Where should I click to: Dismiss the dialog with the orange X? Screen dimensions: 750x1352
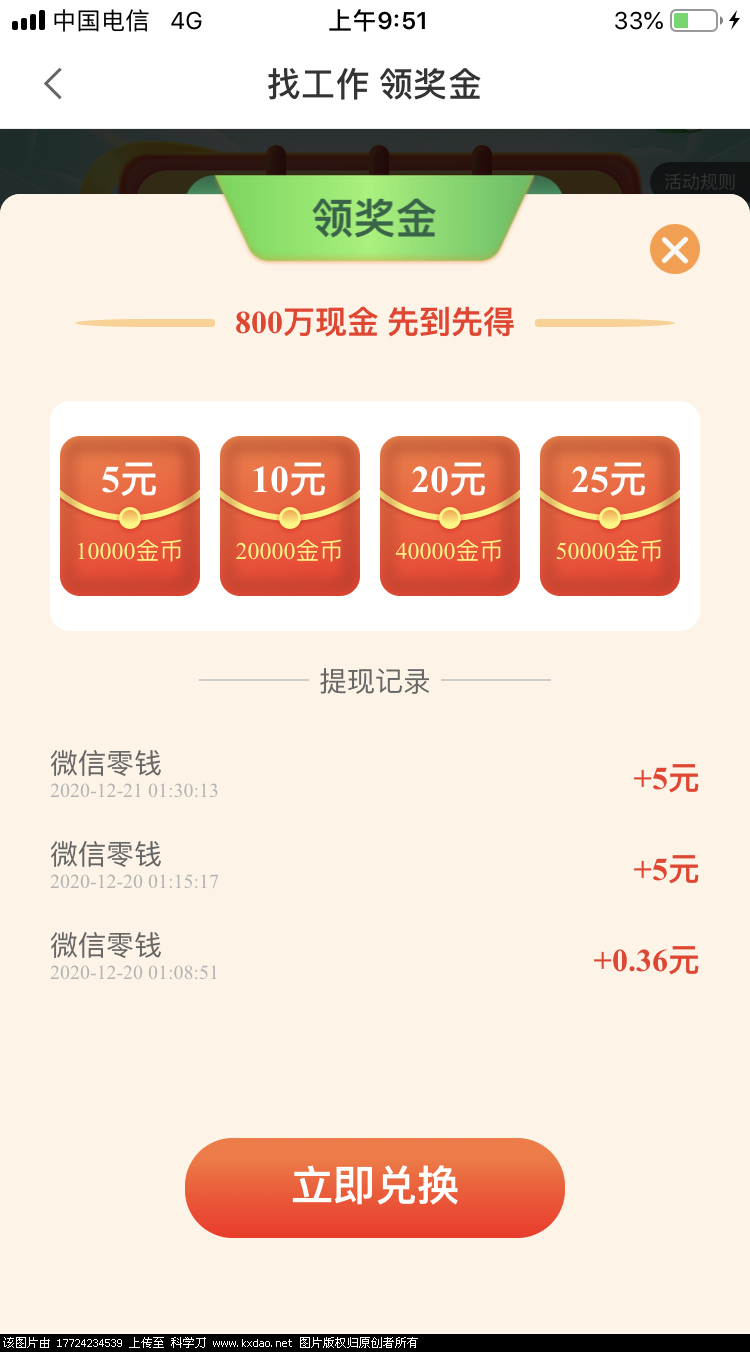click(674, 249)
